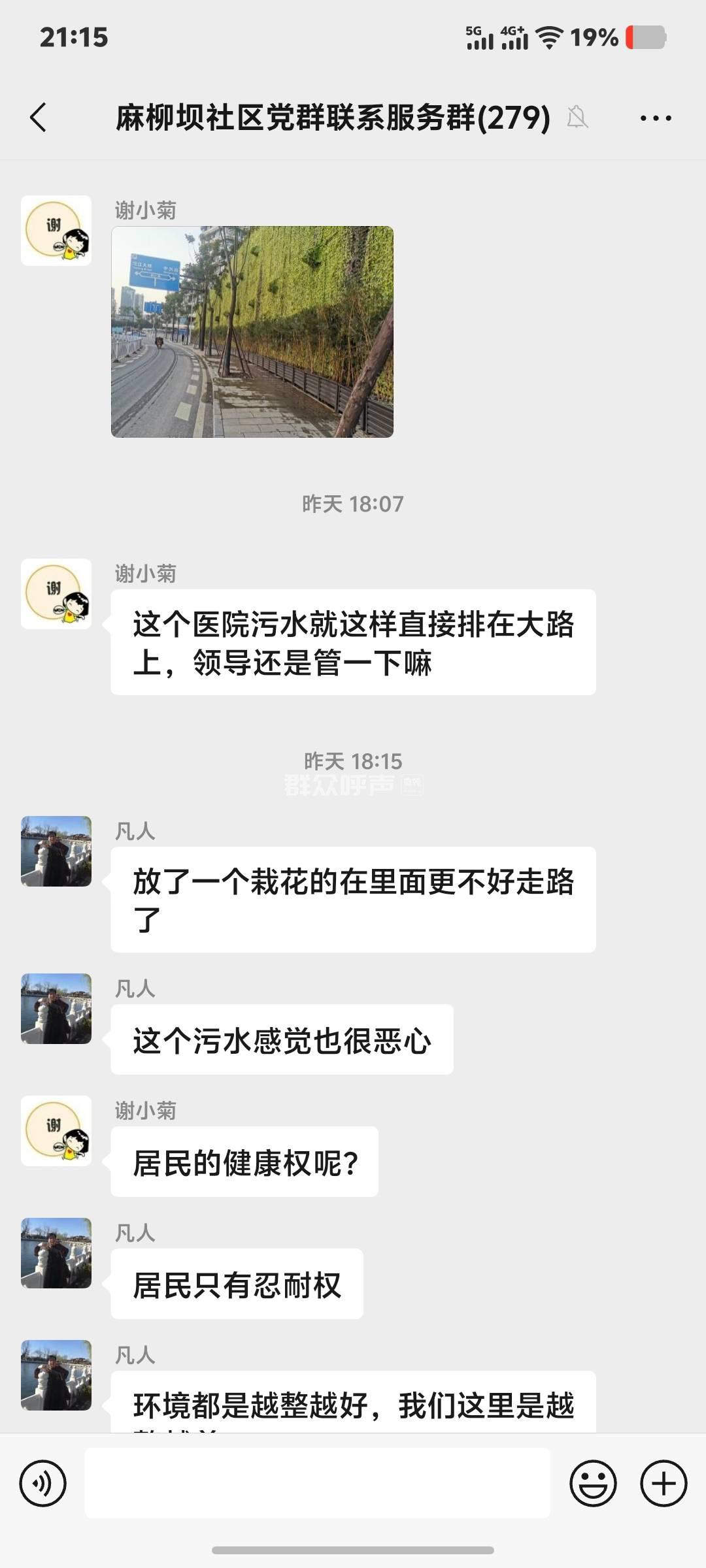Switch to voice message input
Screen dimensions: 706x1568
point(43,1484)
